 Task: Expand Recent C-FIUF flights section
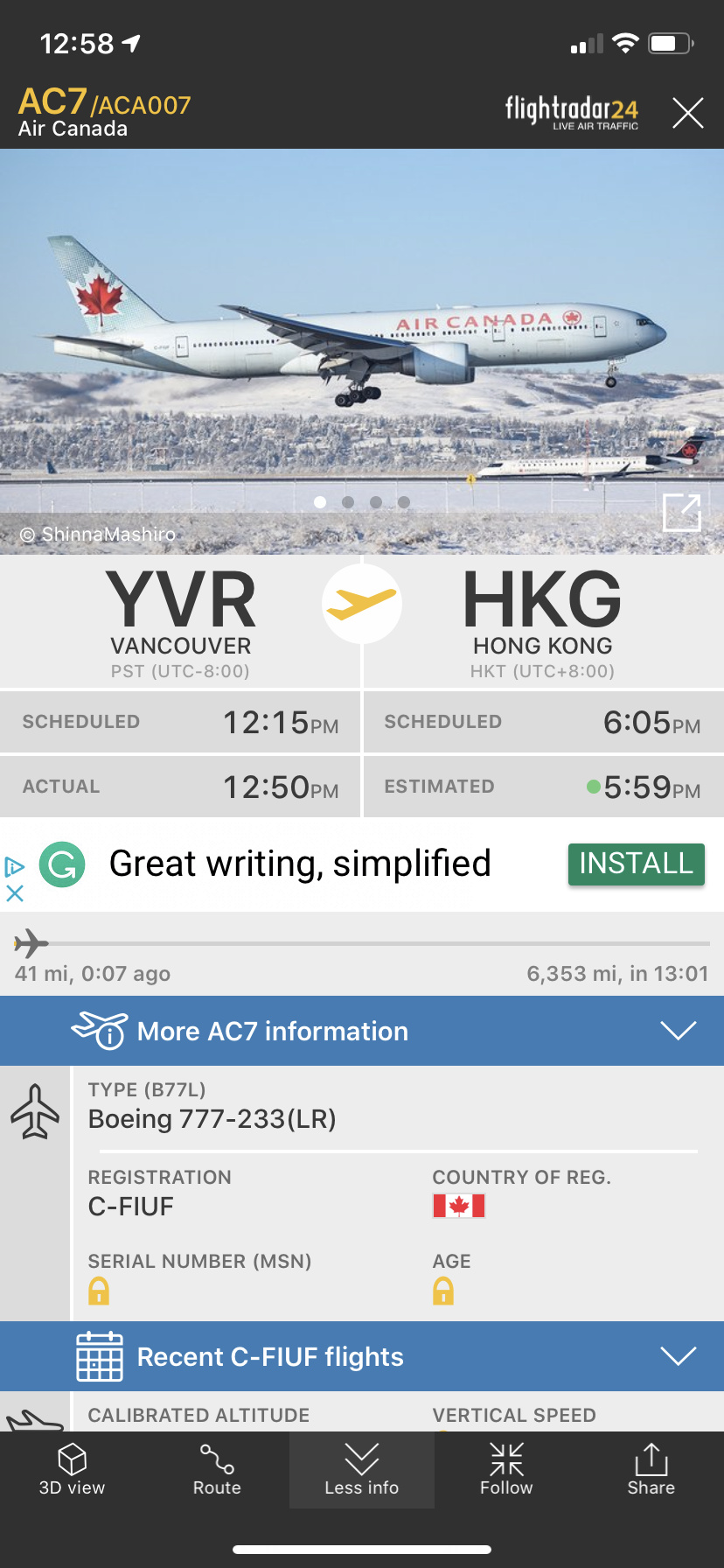(362, 1356)
